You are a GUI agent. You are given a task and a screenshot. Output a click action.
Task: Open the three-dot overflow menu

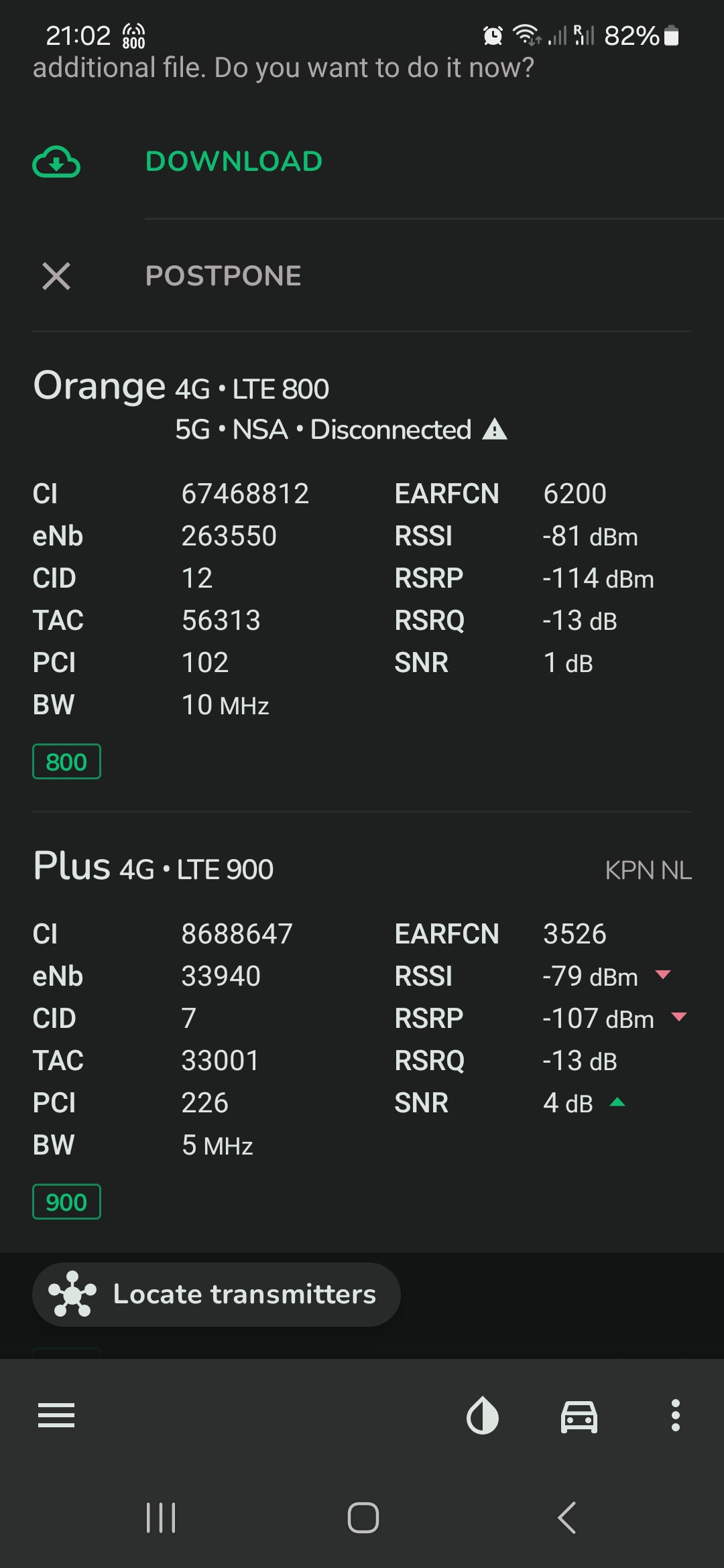(676, 1415)
